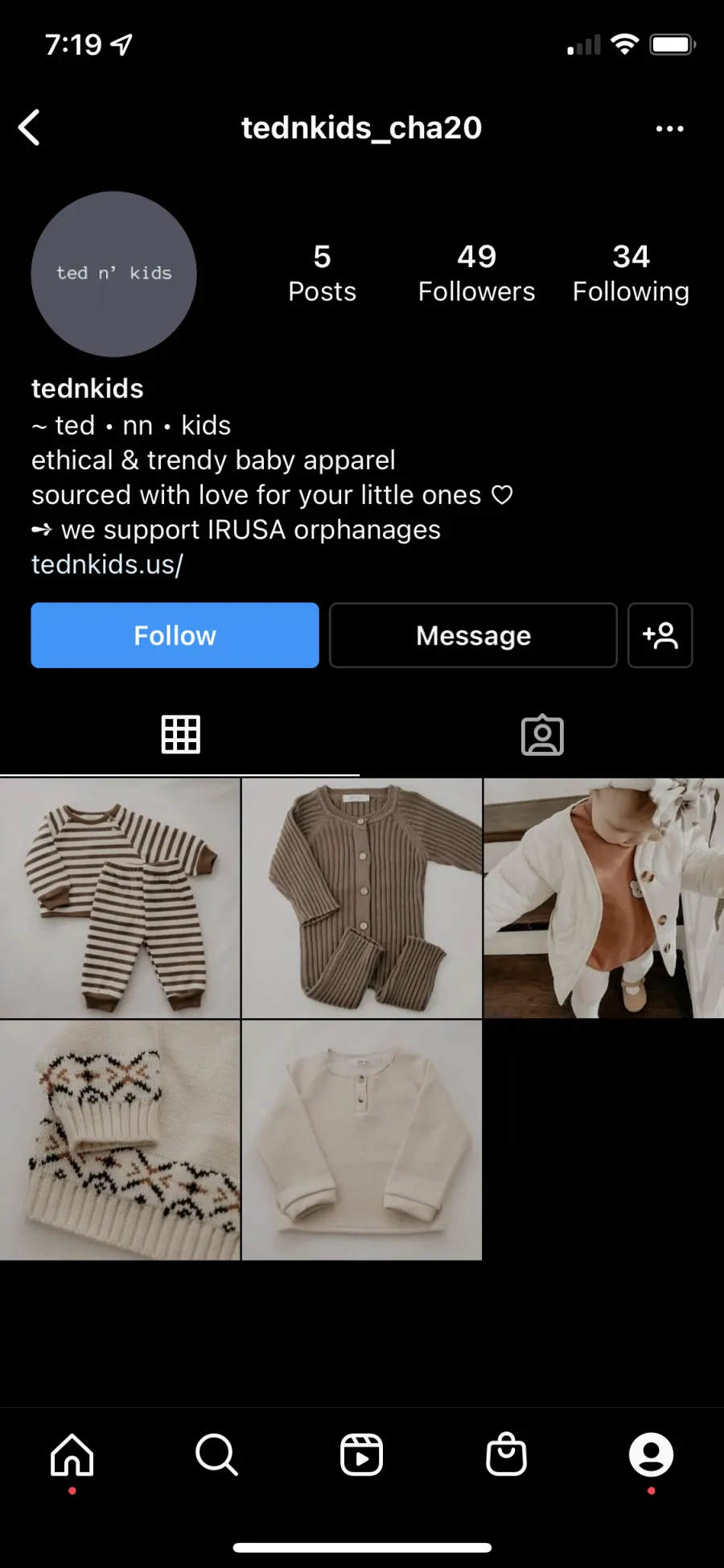This screenshot has height=1568, width=724.
Task: Go to the Home feed tab
Action: pyautogui.click(x=72, y=1455)
